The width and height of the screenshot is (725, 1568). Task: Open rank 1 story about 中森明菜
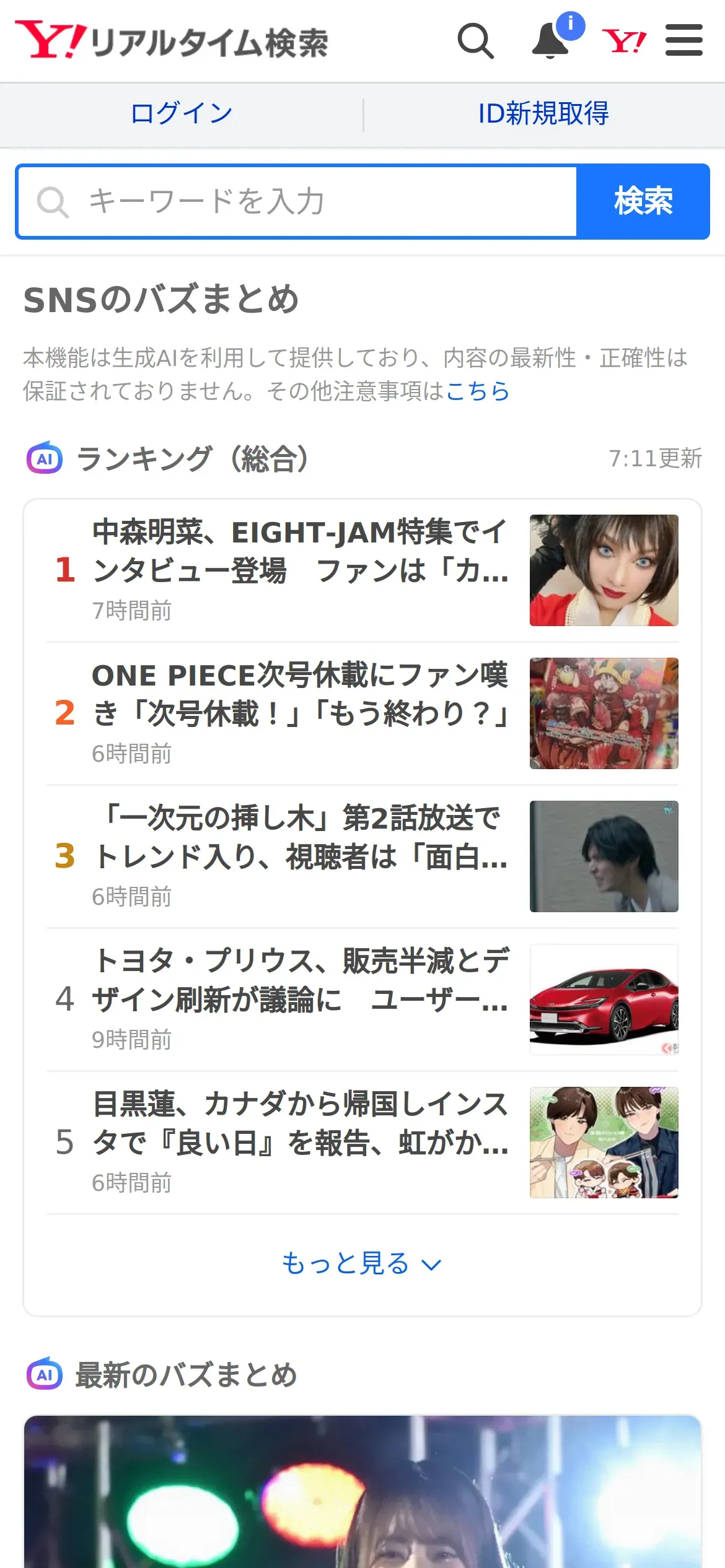click(x=362, y=570)
